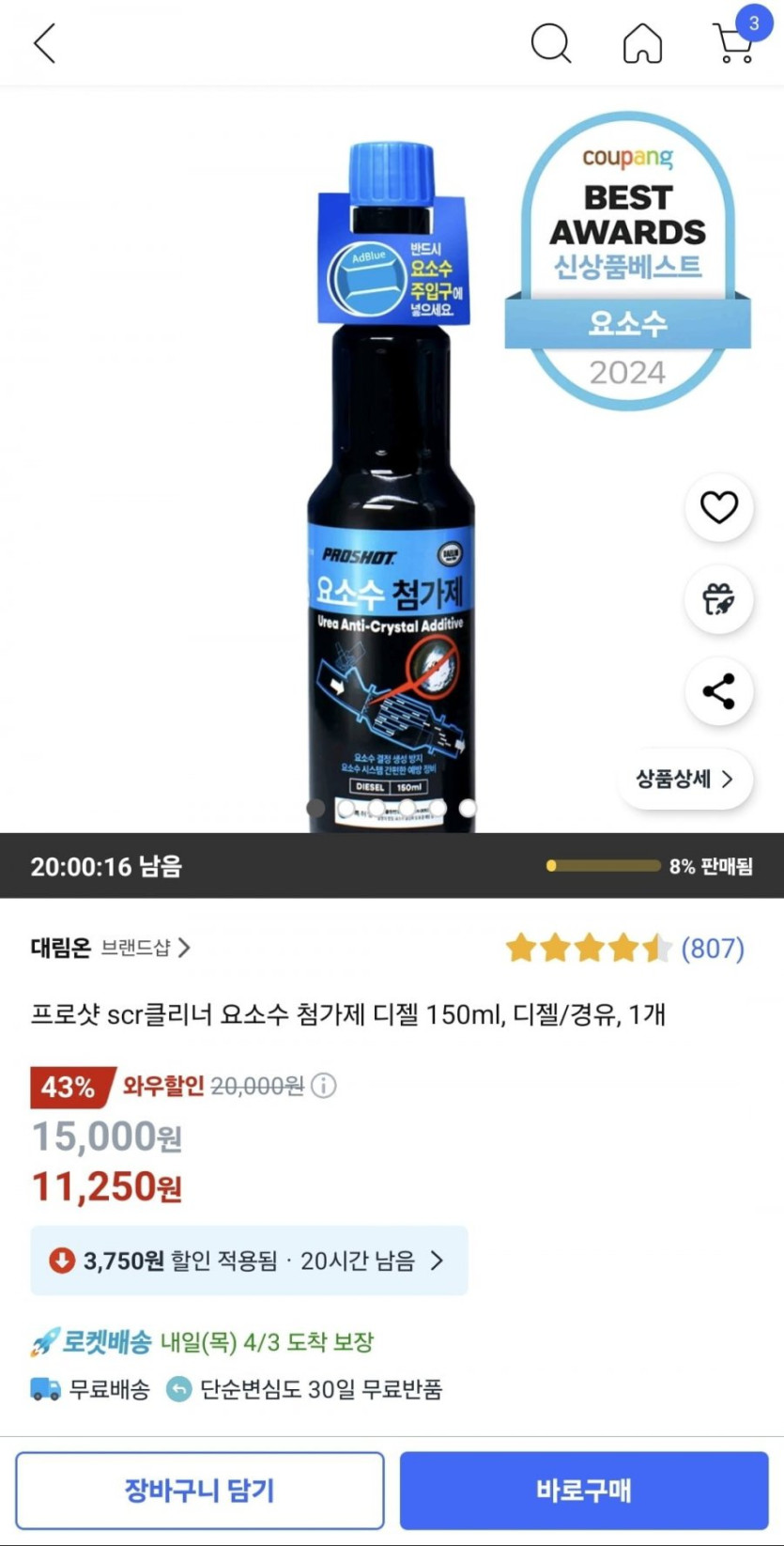Open the 807 reviews rating
This screenshot has width=784, height=1546.
[x=624, y=949]
